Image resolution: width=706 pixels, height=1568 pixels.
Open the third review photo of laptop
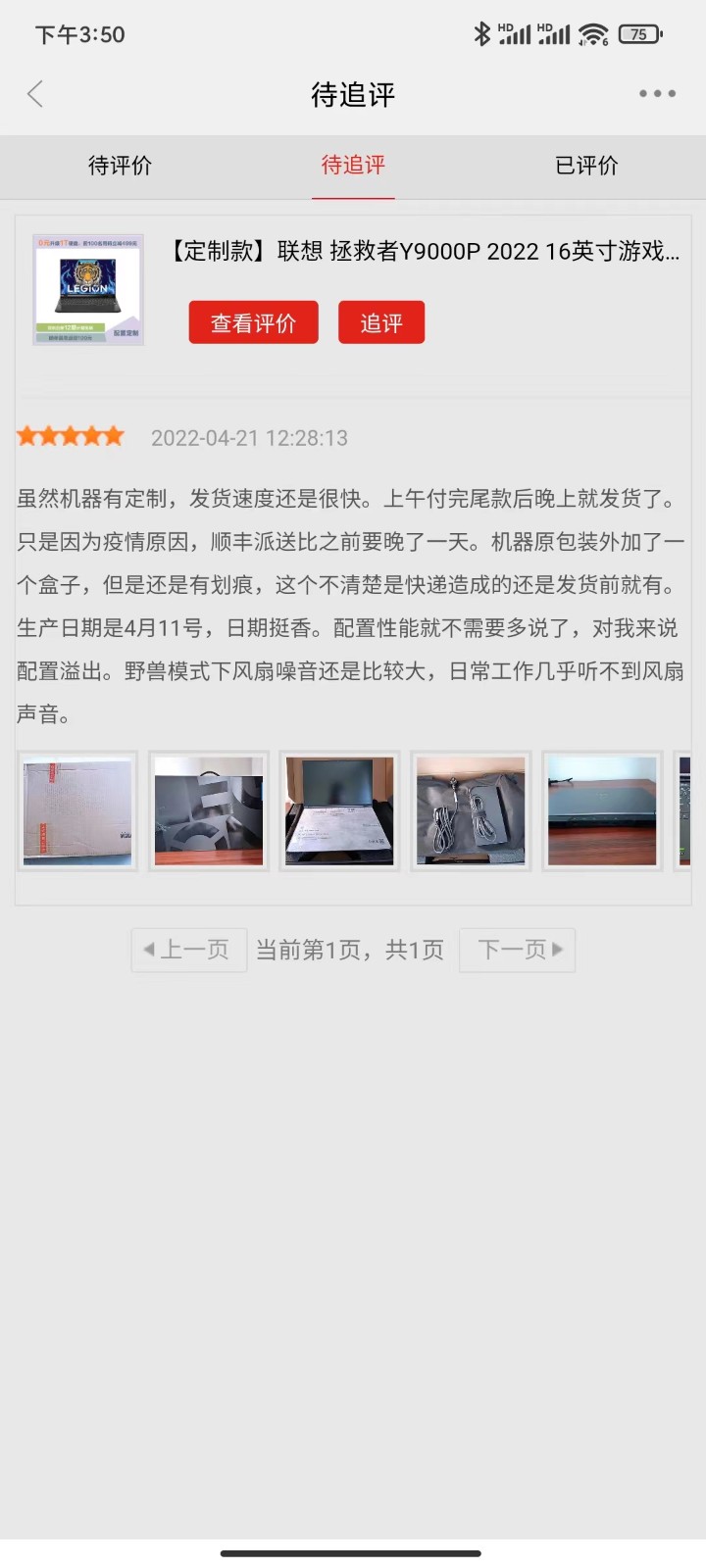pyautogui.click(x=339, y=811)
